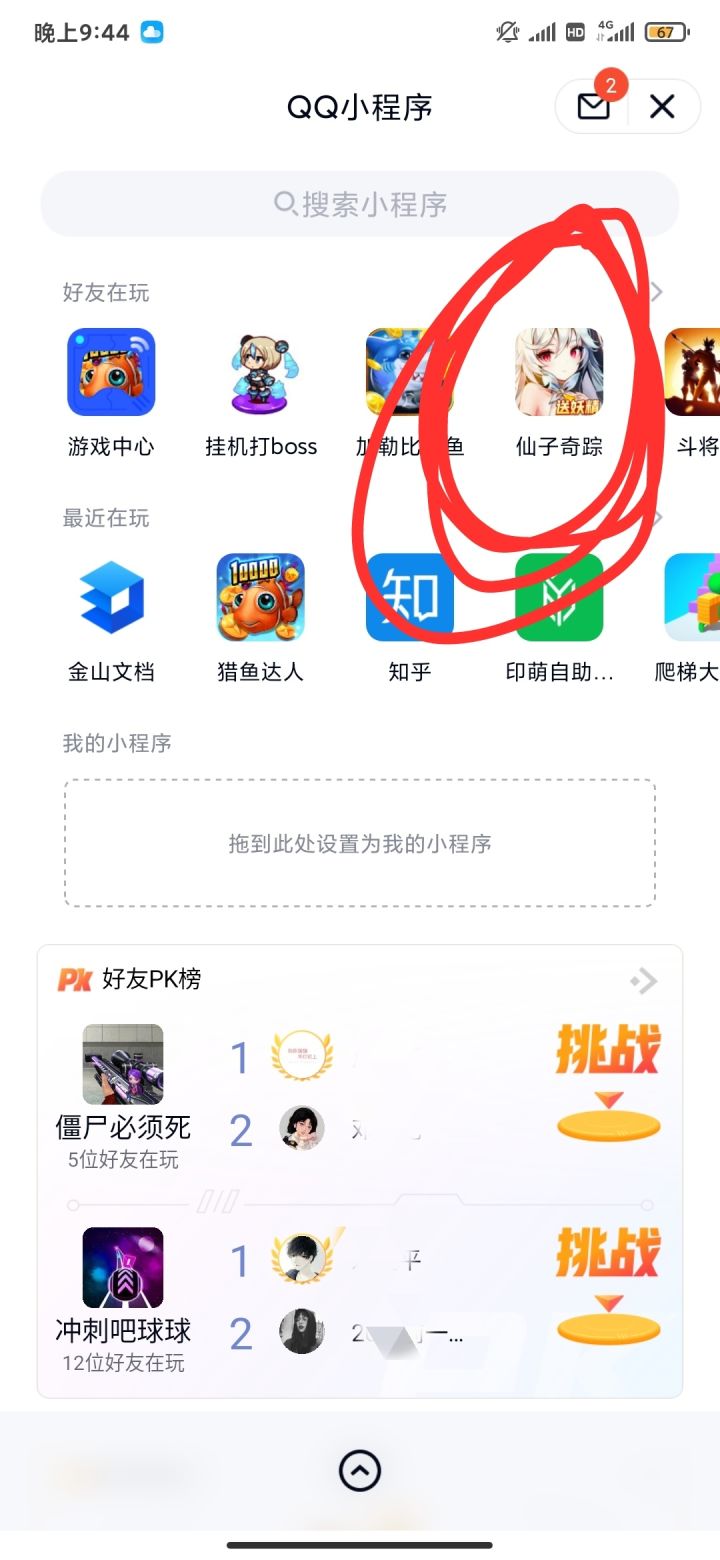Launch the 挂机打boss game icon

pyautogui.click(x=260, y=371)
